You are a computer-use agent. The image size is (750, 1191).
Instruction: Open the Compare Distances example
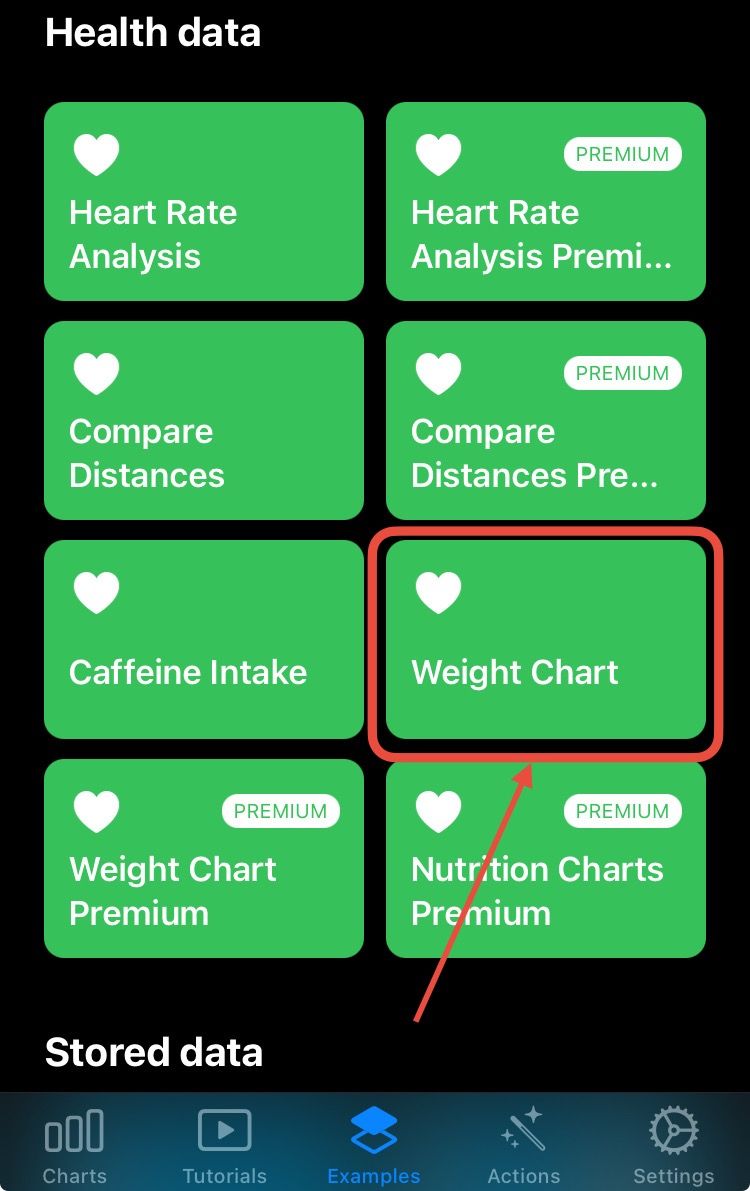[x=204, y=420]
